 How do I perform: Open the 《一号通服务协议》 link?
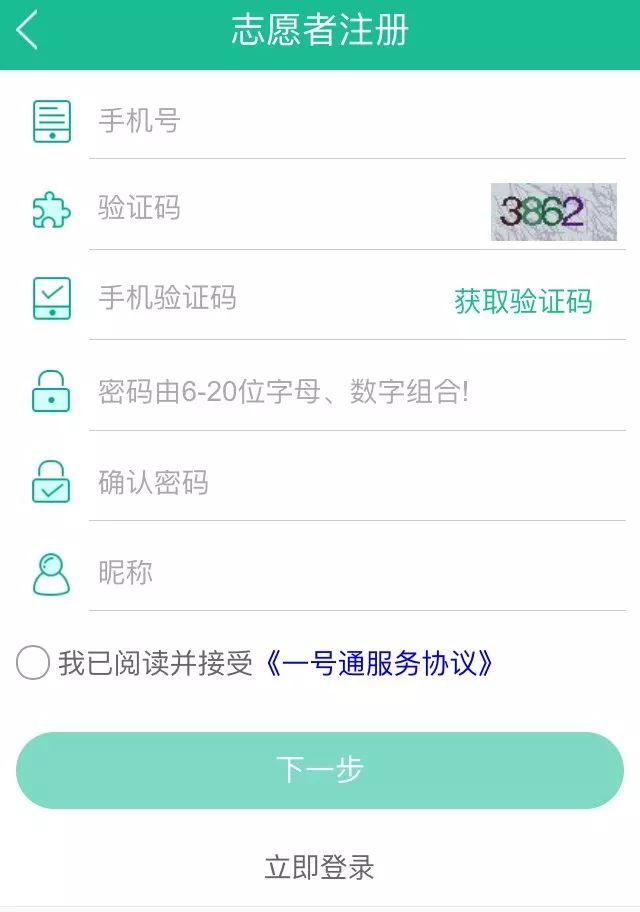coord(378,664)
